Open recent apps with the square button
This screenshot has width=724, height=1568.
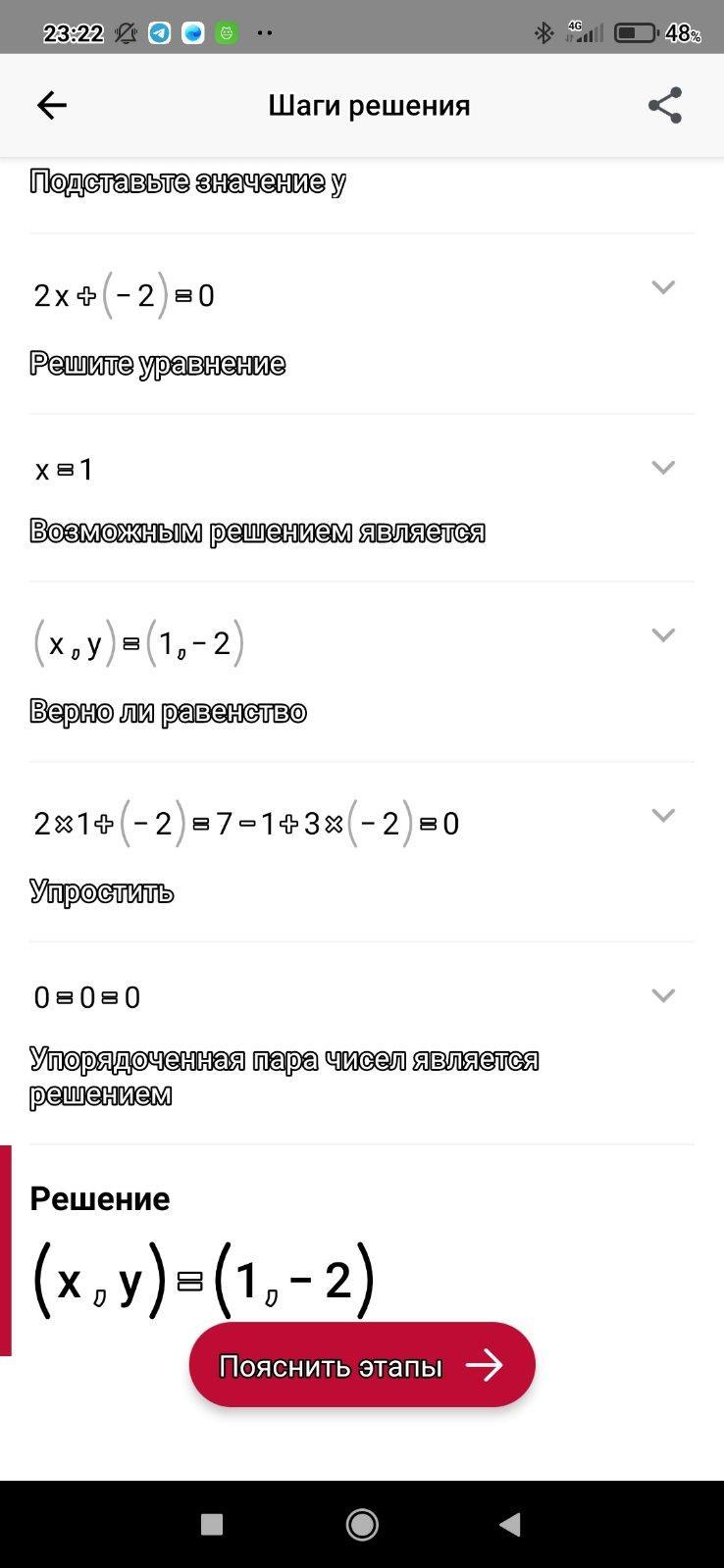(x=211, y=1524)
